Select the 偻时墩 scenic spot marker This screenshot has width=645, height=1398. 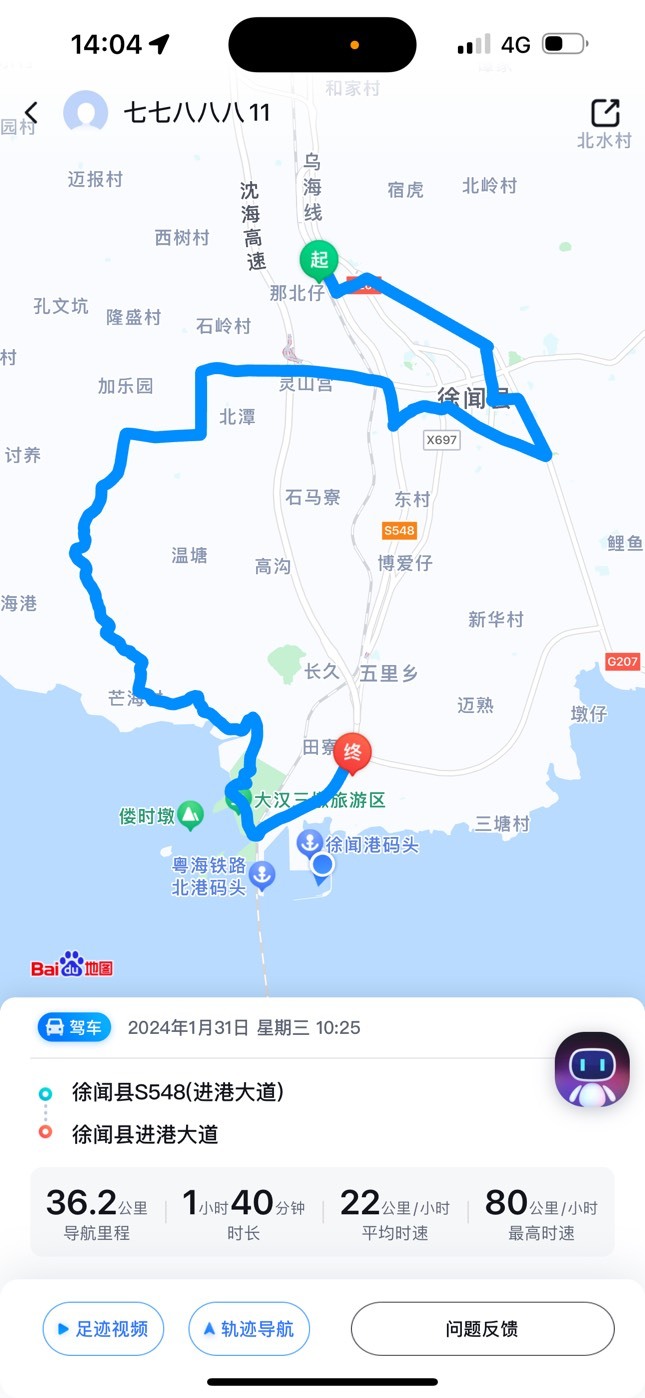(191, 816)
